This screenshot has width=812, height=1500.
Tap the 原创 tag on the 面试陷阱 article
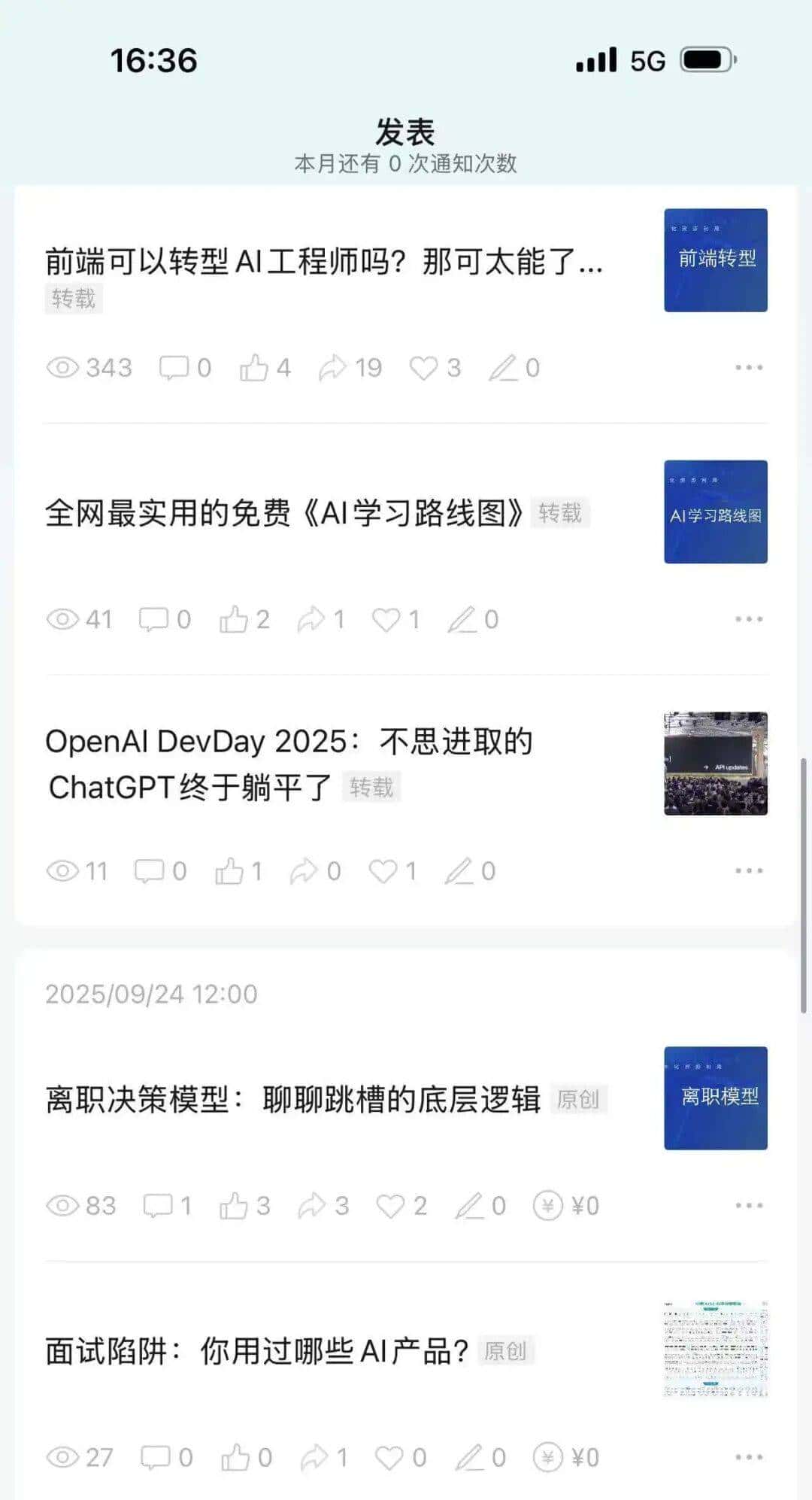(505, 1352)
